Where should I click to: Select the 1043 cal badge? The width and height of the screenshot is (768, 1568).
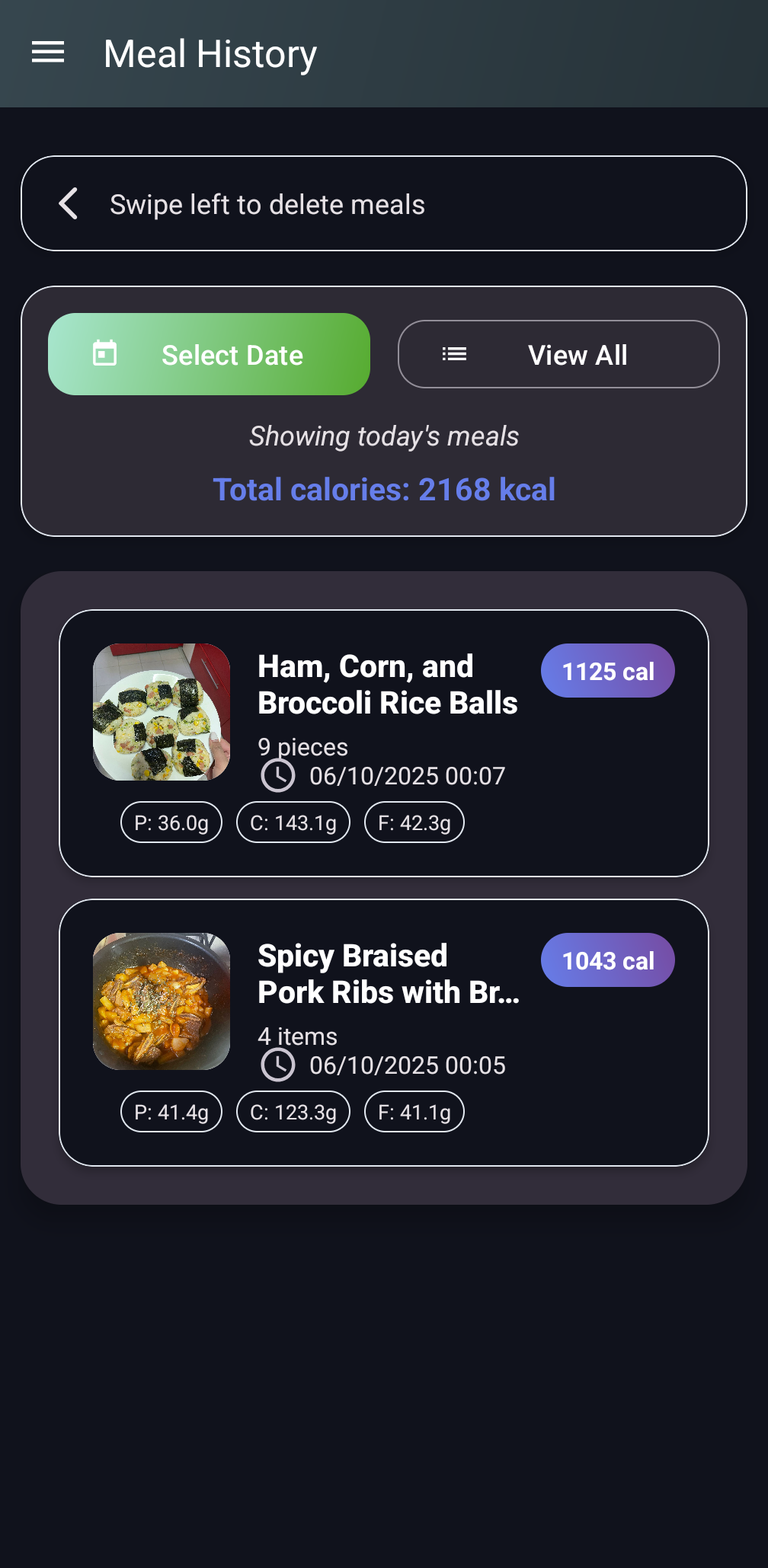click(x=607, y=960)
